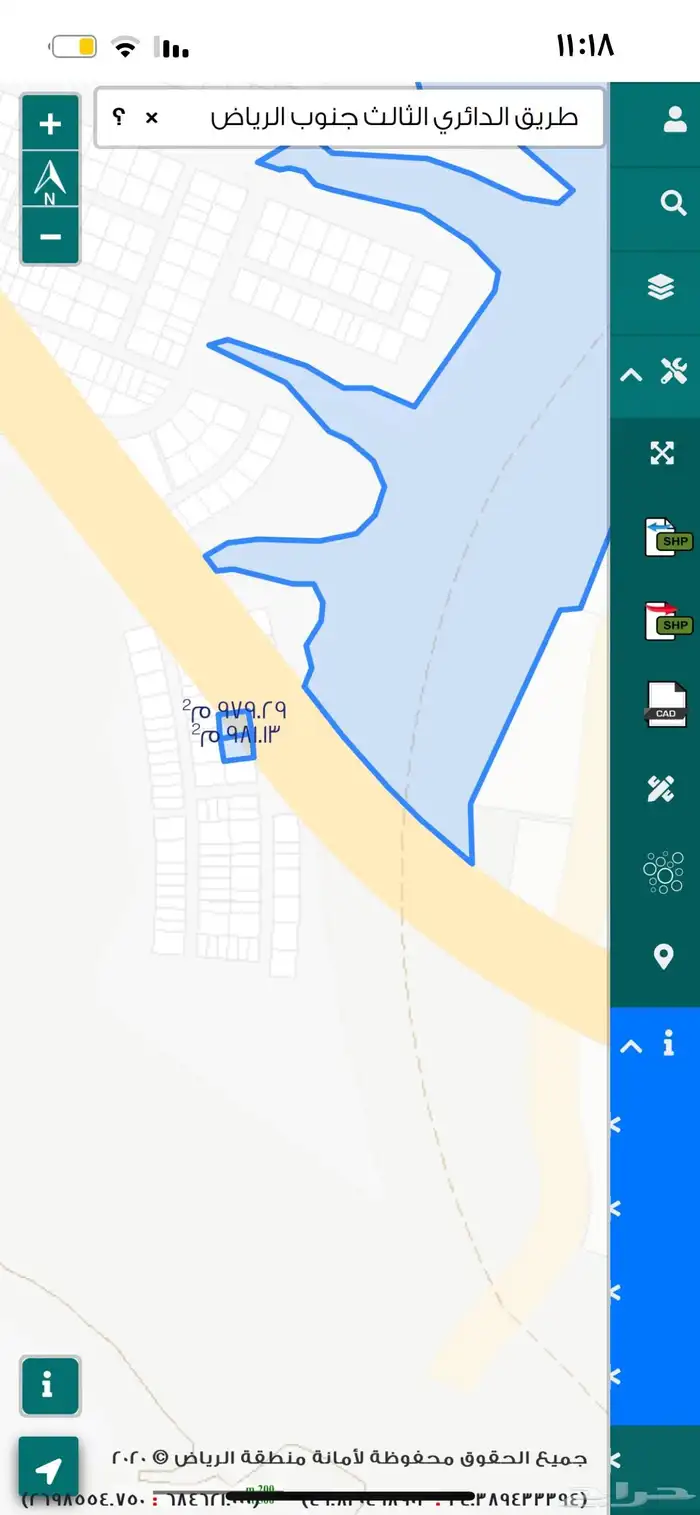Zoom out with the minus button
This screenshot has height=1515, width=700.
coord(50,237)
